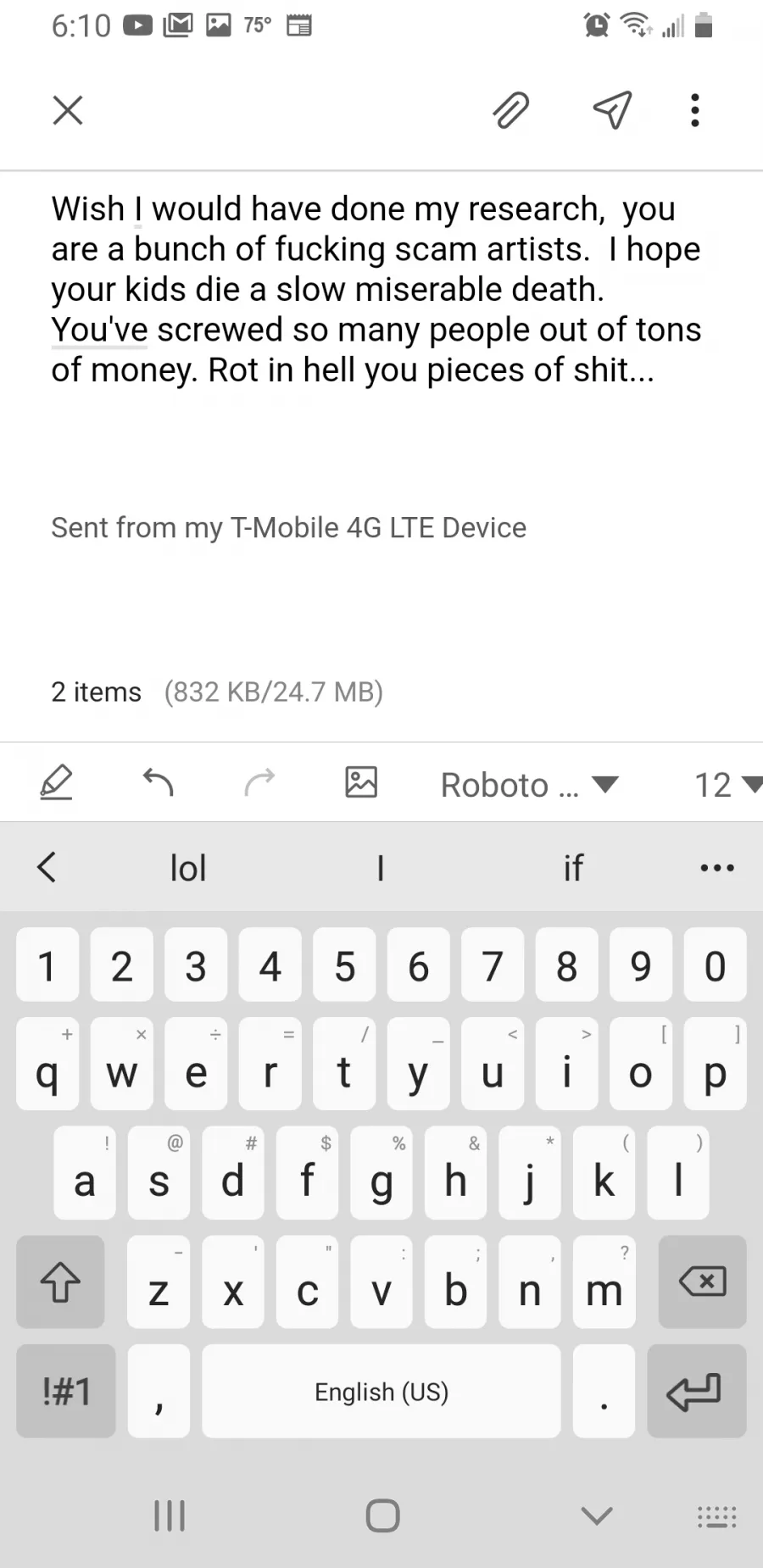Screen dimensions: 763x1568
Task: Choose the "lol" word suggestion
Action: 188,868
